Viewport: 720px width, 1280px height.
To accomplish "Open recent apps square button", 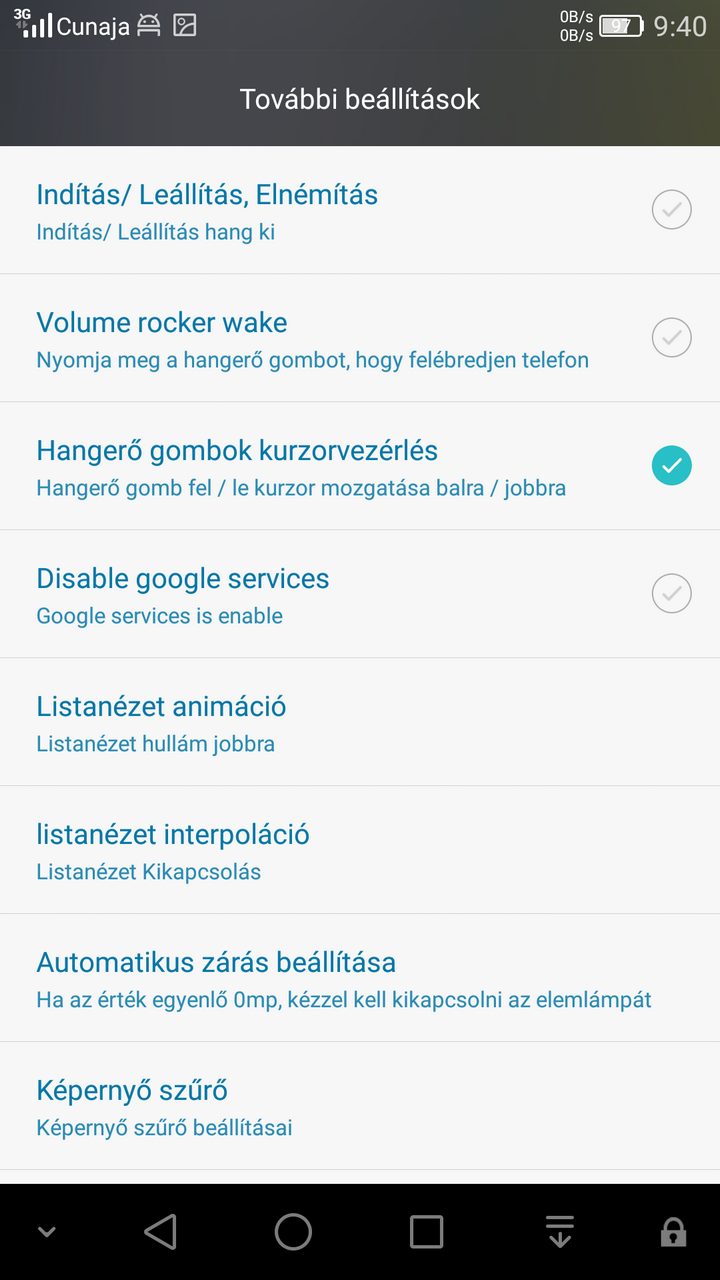I will 426,1232.
